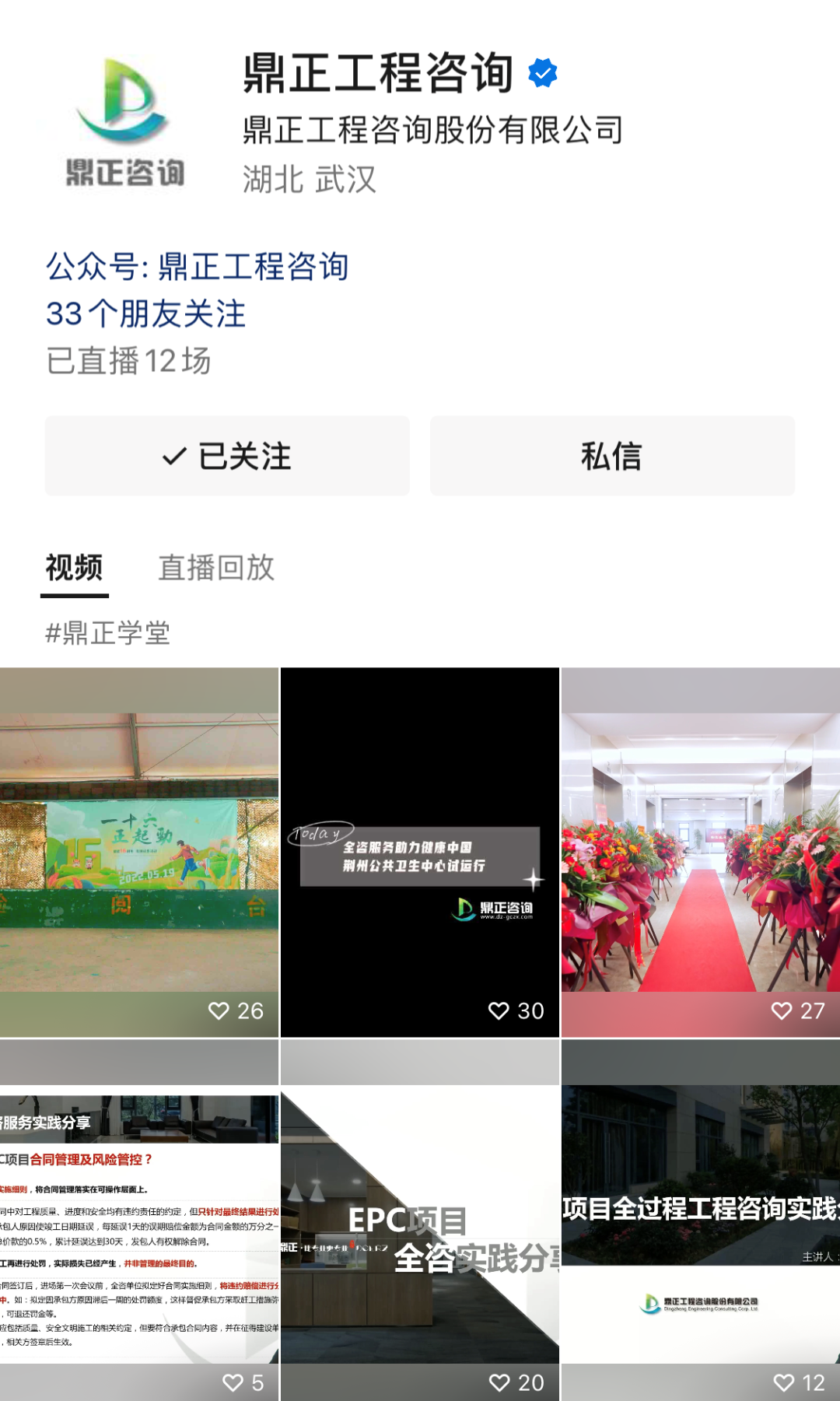View the 33个朋友关注 list
The width and height of the screenshot is (840, 1401).
coord(145,313)
